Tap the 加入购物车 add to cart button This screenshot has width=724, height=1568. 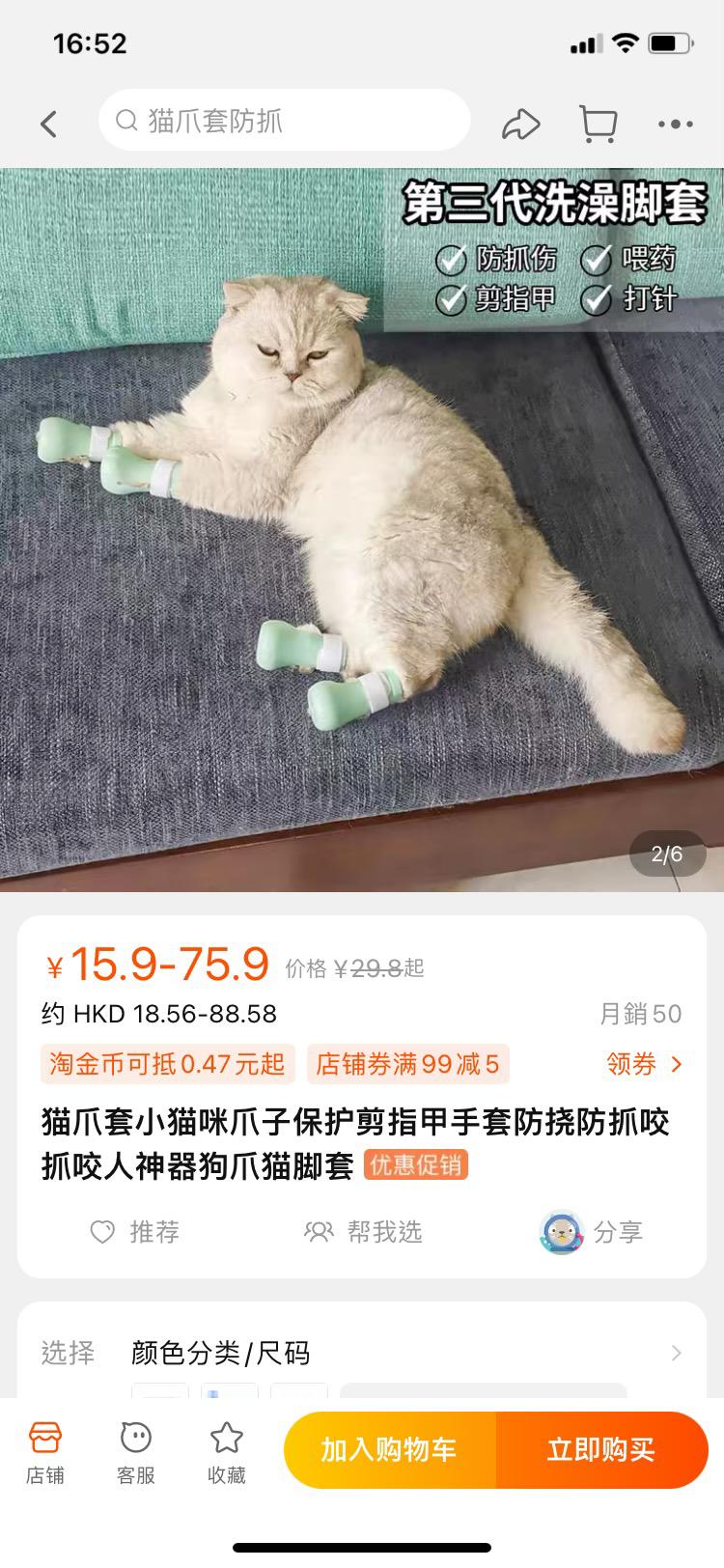pos(387,1449)
